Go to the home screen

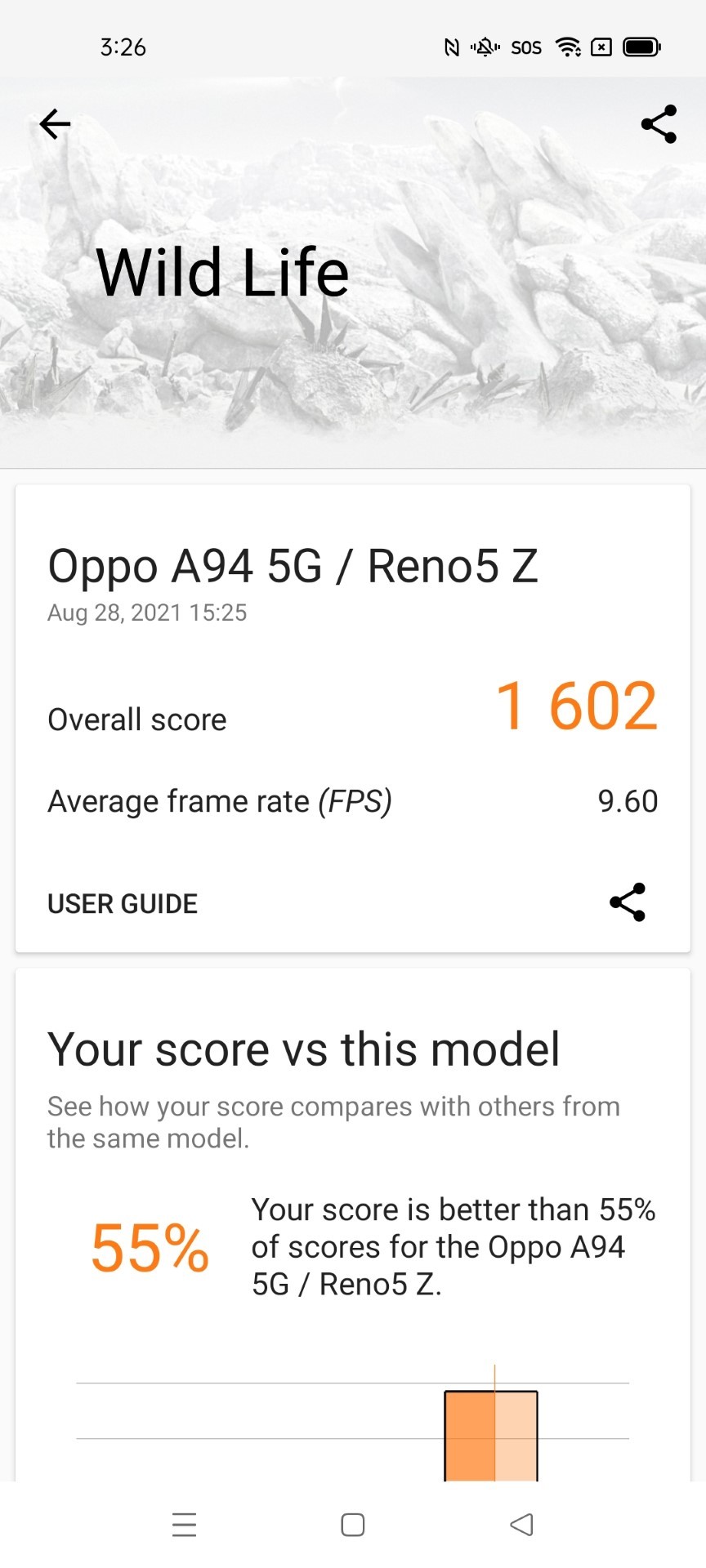pyautogui.click(x=353, y=1525)
